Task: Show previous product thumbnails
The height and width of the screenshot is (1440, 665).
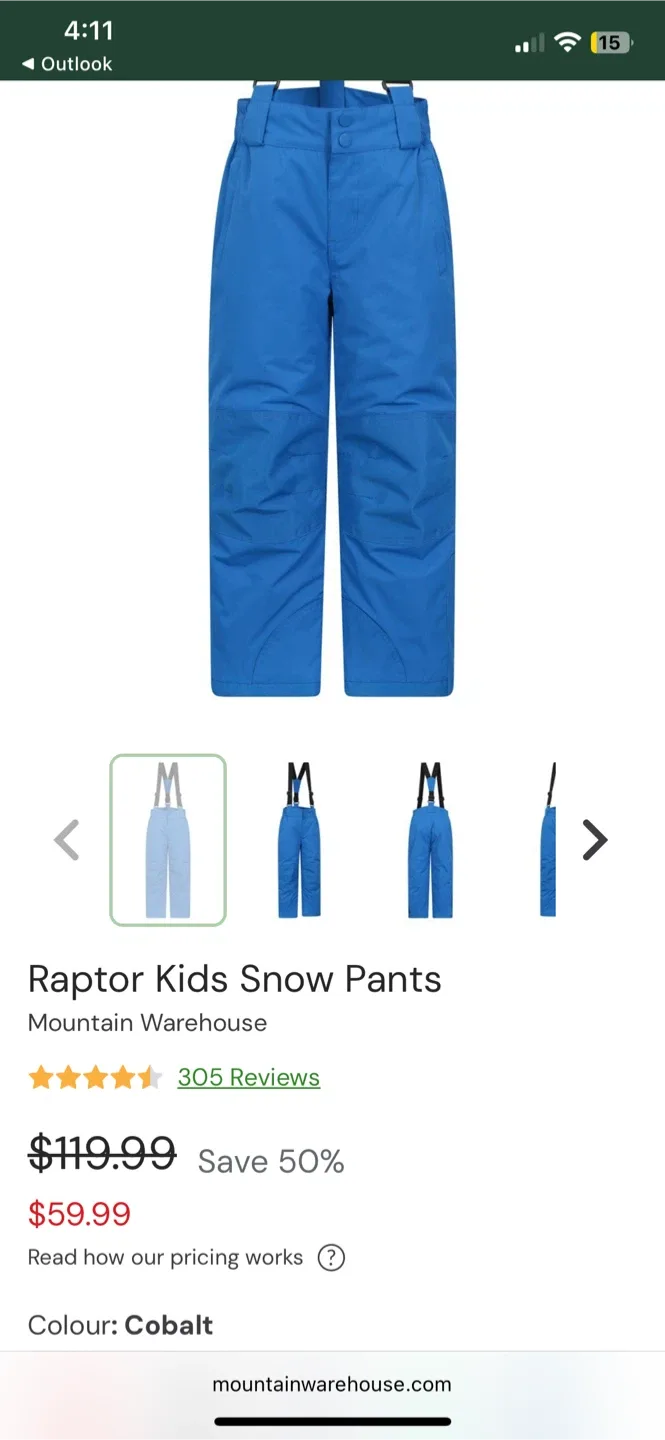Action: point(67,840)
